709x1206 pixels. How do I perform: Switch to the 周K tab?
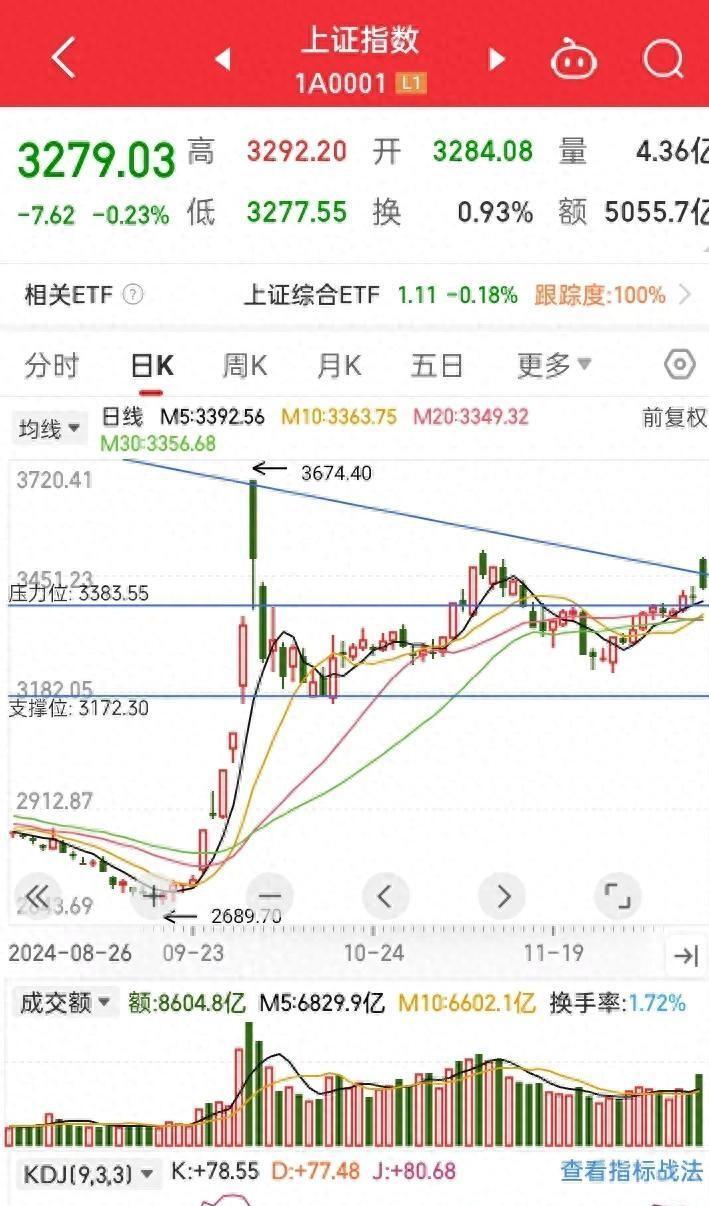(x=245, y=366)
